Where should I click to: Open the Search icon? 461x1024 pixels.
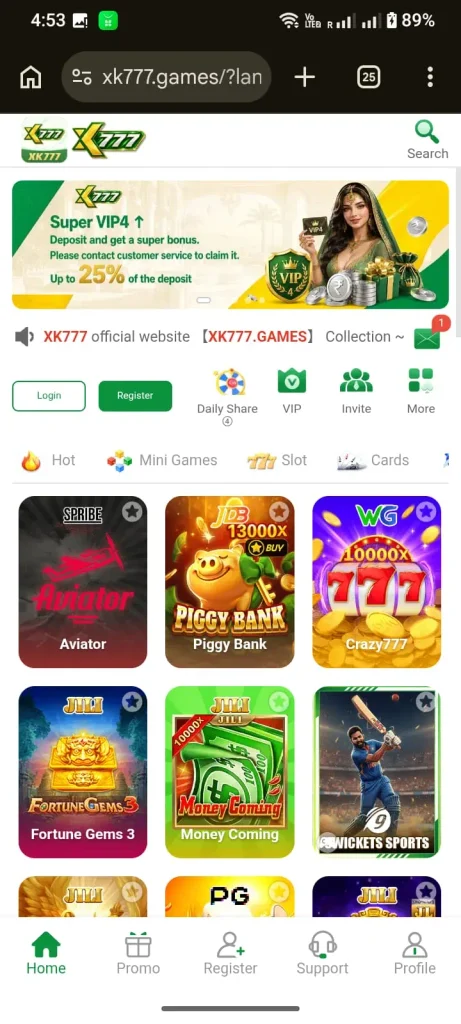pos(428,140)
